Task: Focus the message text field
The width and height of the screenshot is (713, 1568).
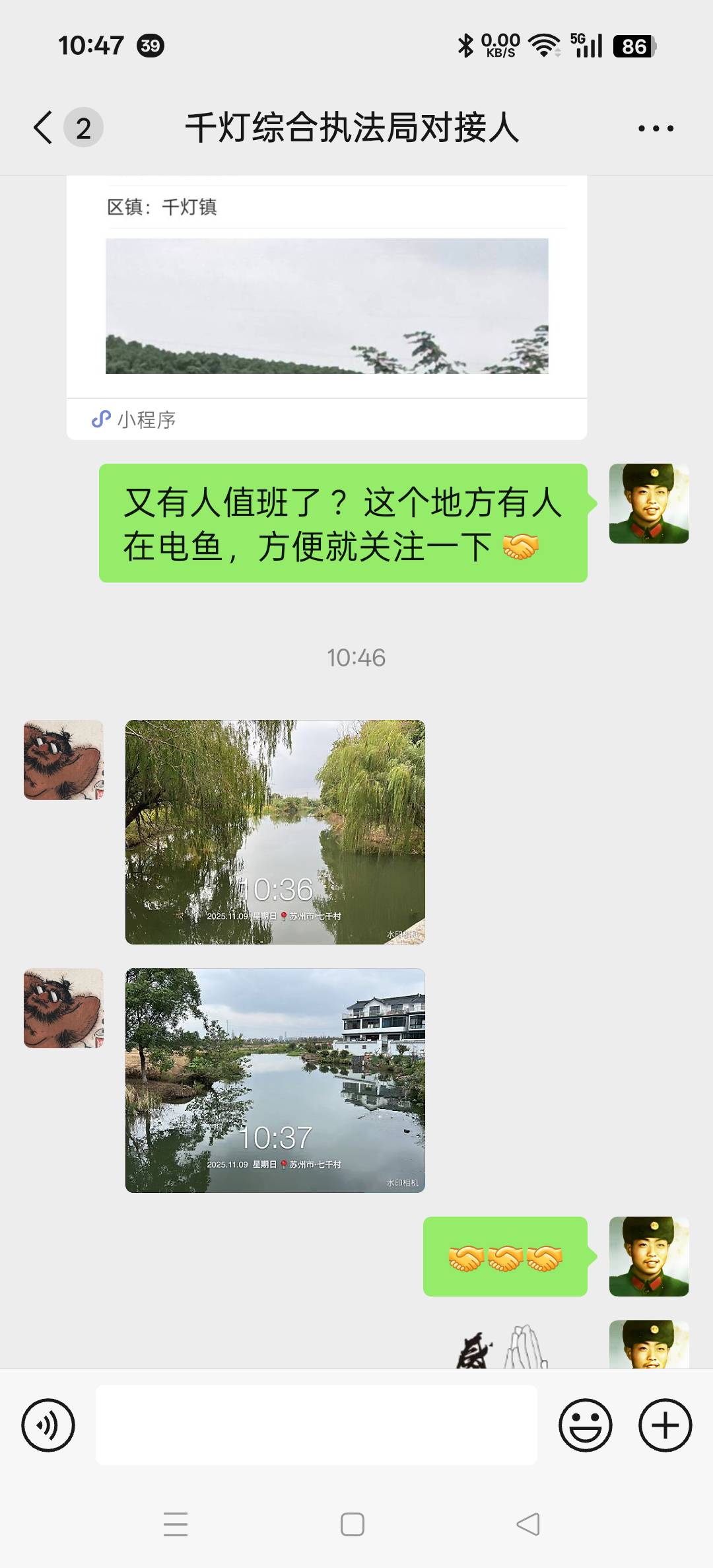Action: (x=316, y=1425)
